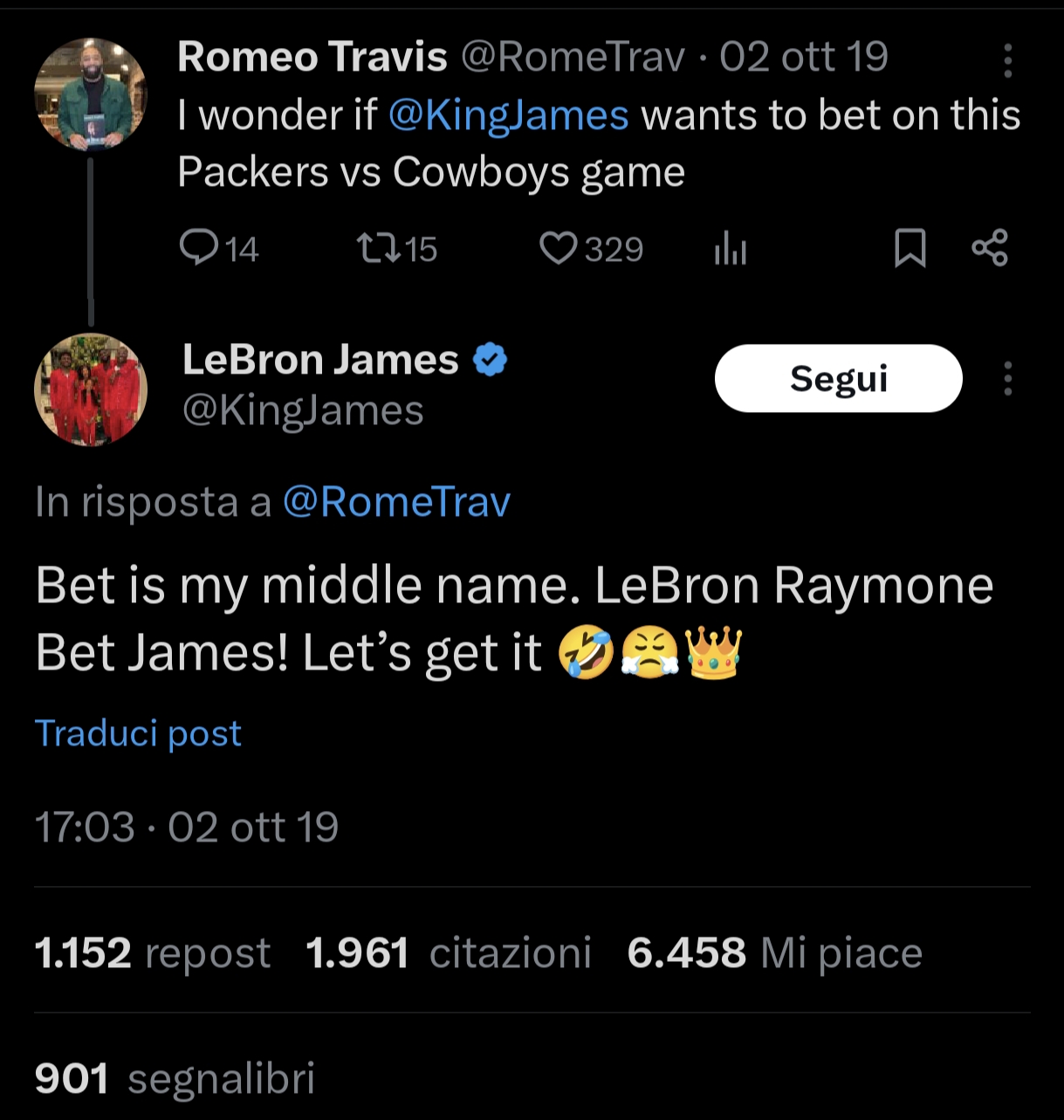Share Romeo Travis's post
The image size is (1064, 1120).
click(990, 248)
